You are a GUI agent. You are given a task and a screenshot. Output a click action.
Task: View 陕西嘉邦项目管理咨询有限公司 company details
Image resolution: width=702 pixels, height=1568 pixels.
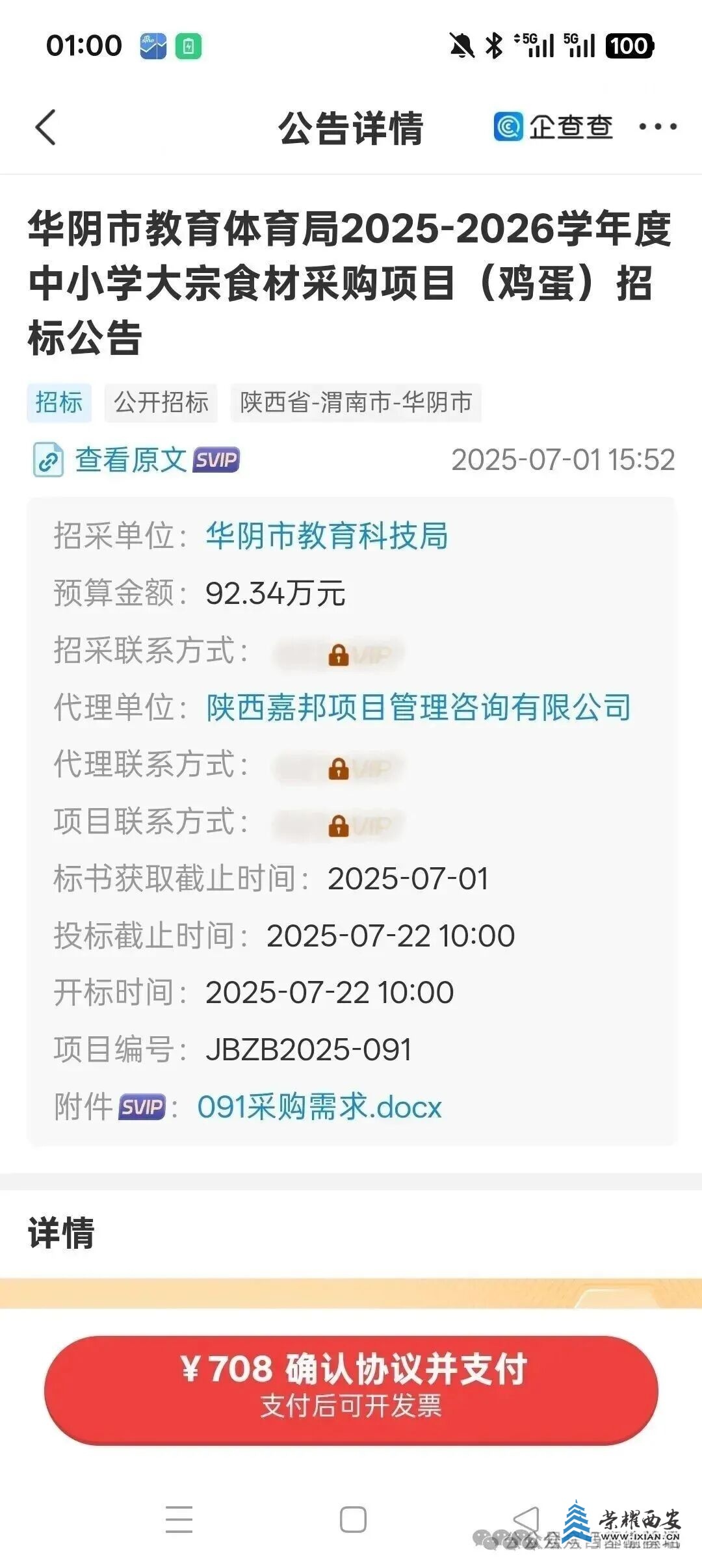click(419, 707)
